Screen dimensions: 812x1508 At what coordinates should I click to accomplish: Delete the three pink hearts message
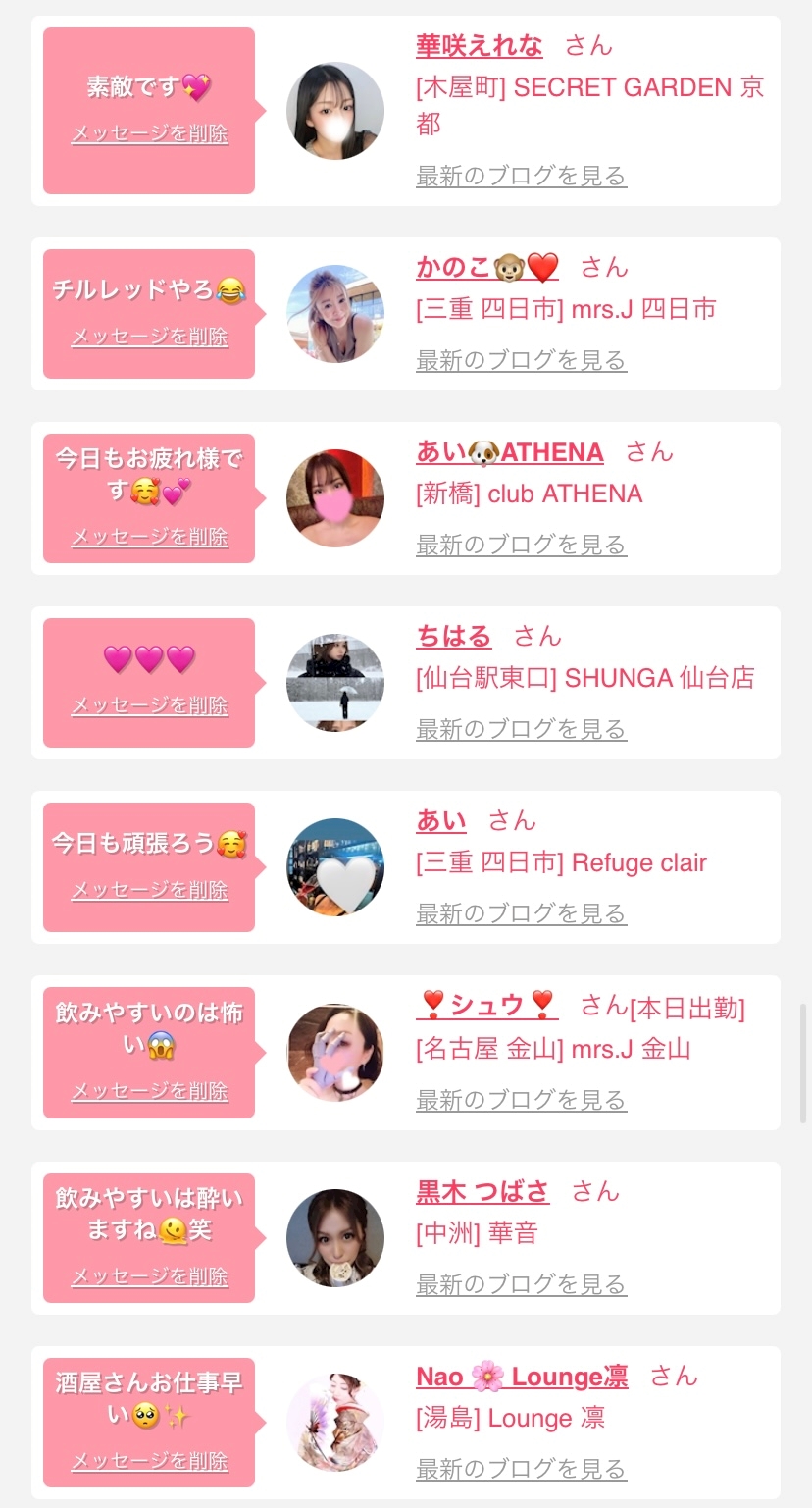pyautogui.click(x=149, y=705)
